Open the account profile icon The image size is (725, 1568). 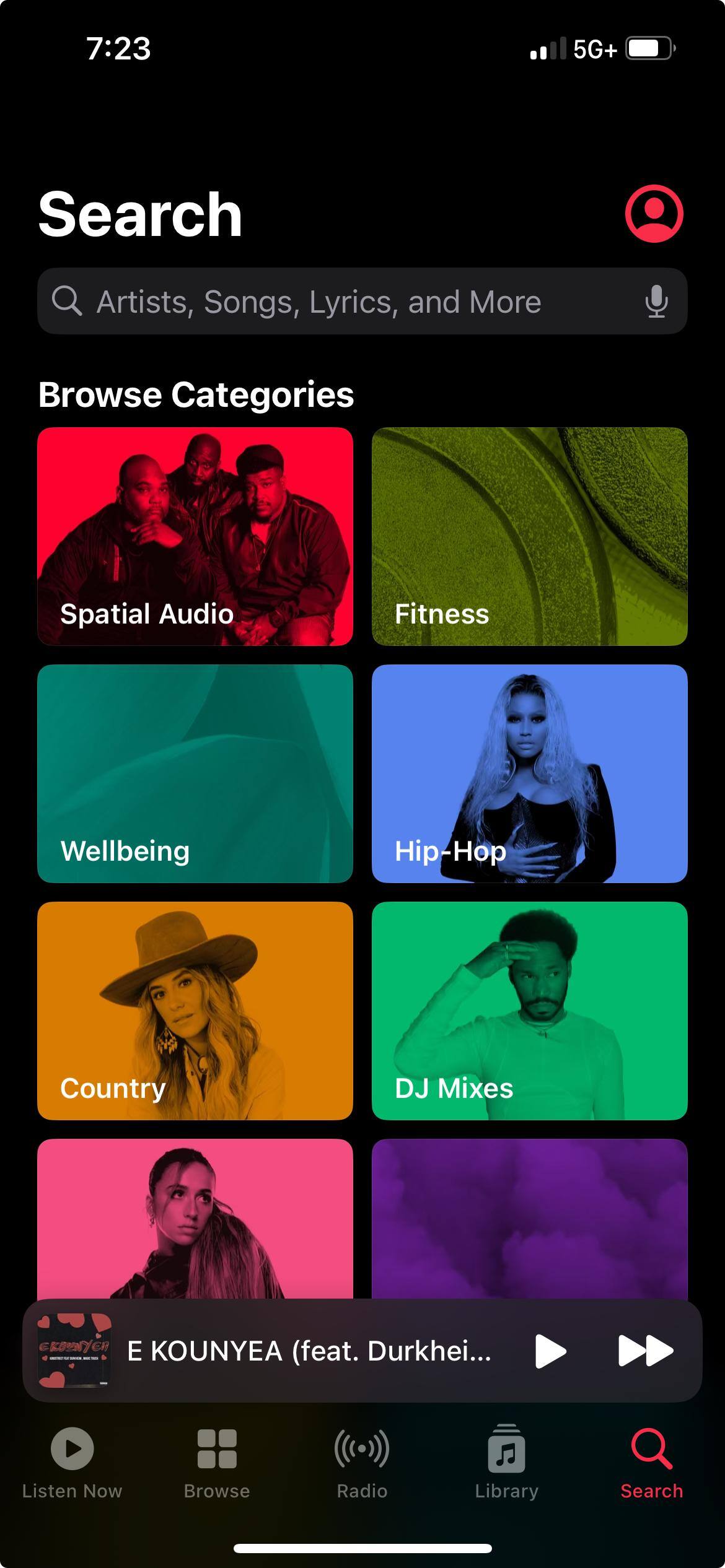point(654,214)
